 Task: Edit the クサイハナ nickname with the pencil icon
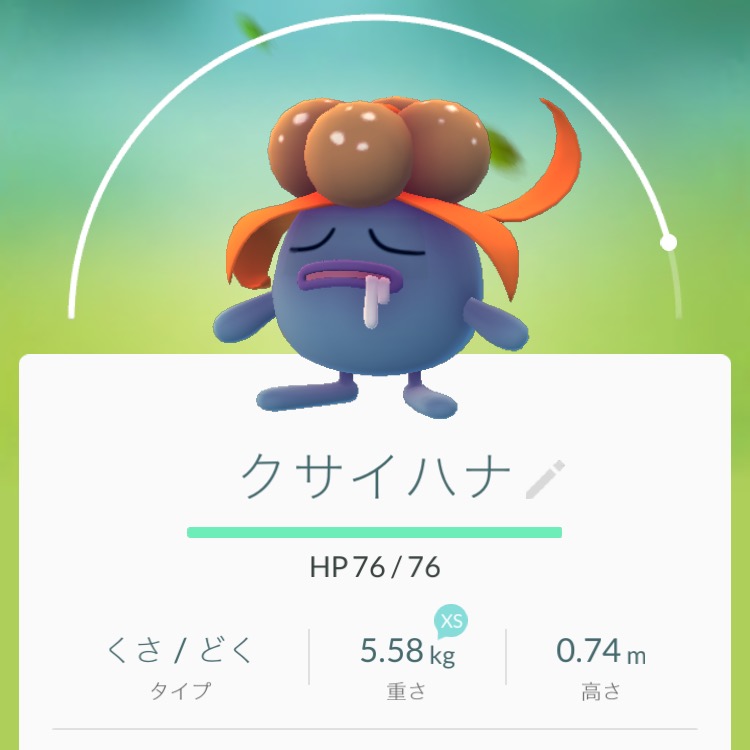(x=546, y=480)
